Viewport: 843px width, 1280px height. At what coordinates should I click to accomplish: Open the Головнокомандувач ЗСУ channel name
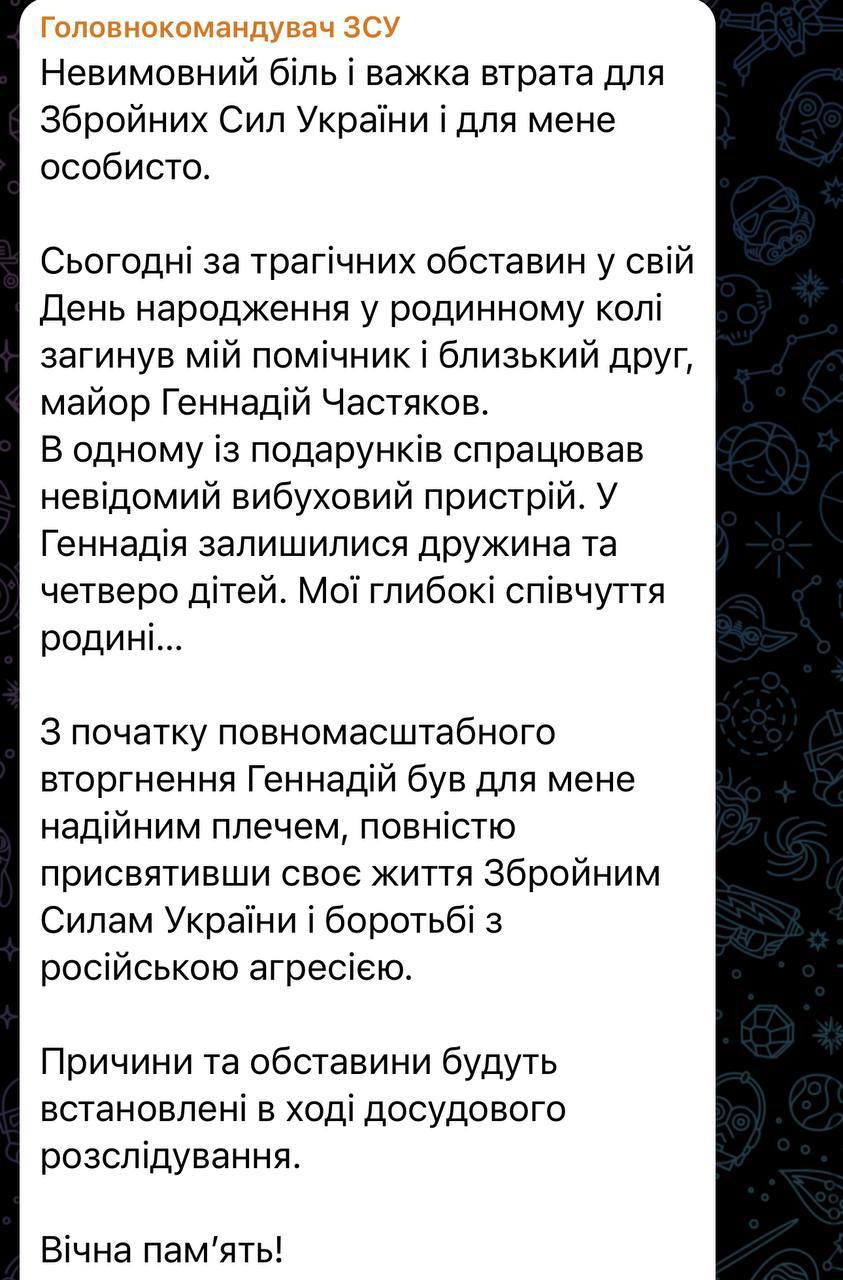click(219, 28)
